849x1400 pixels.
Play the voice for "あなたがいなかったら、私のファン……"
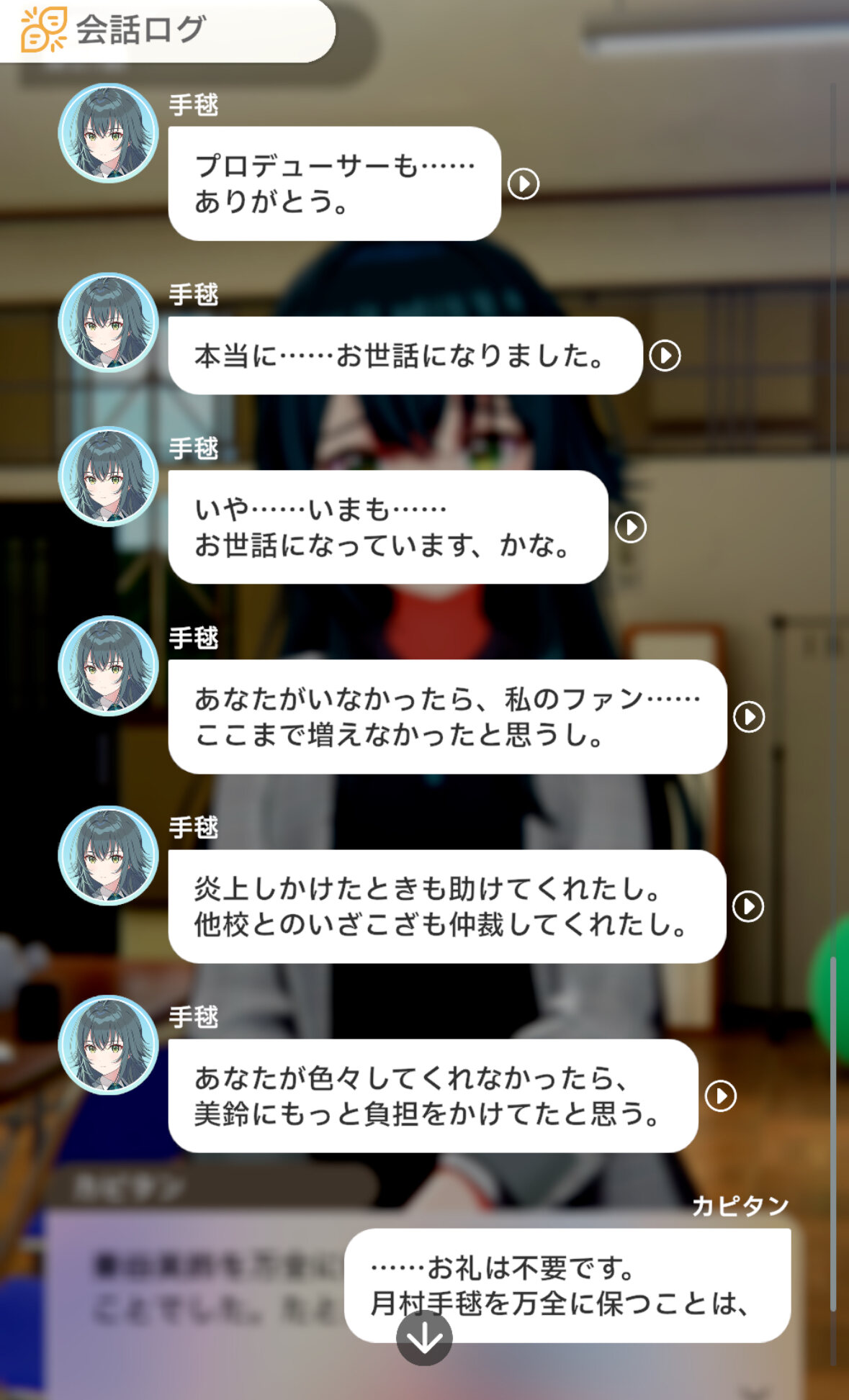point(749,717)
